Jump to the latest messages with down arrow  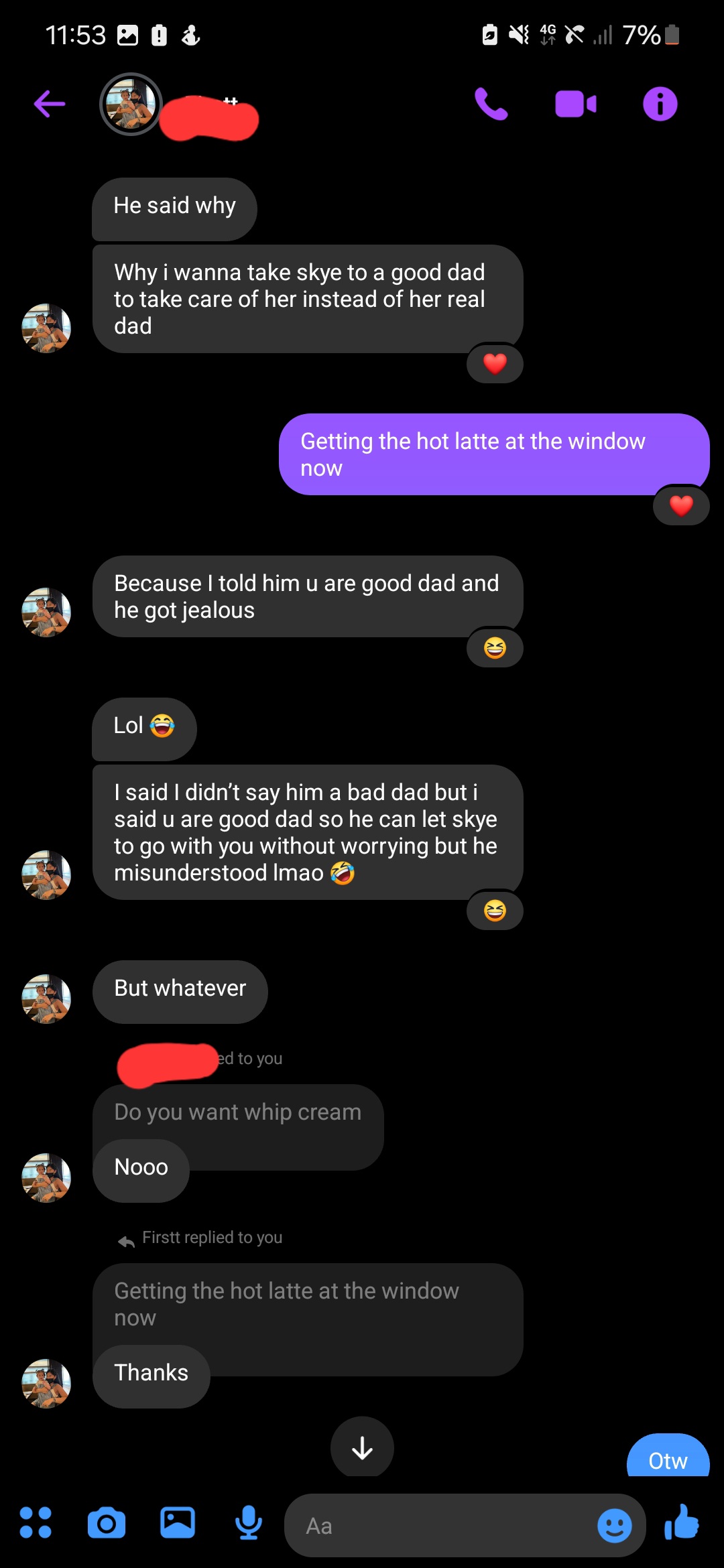pos(362,1448)
